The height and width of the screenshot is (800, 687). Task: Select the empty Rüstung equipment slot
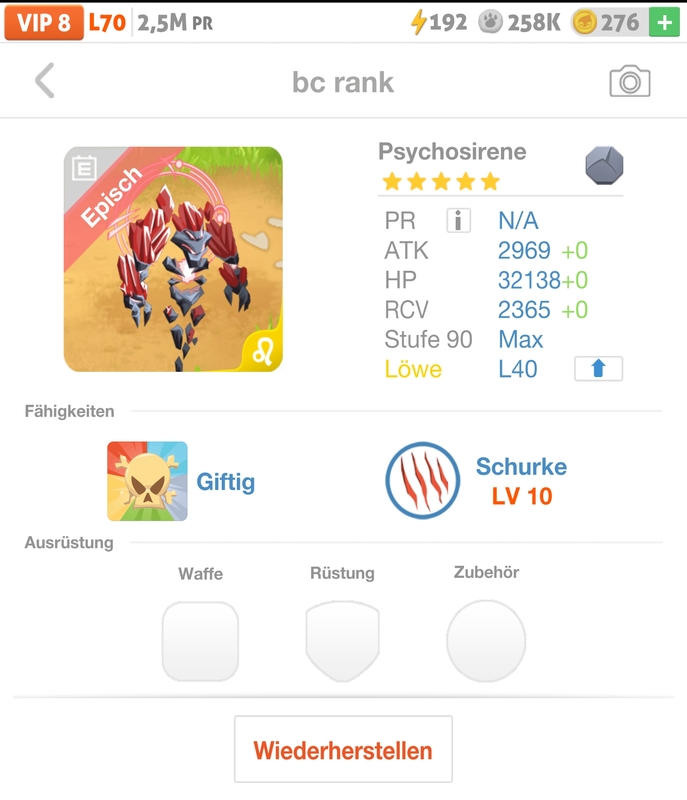pos(343,641)
